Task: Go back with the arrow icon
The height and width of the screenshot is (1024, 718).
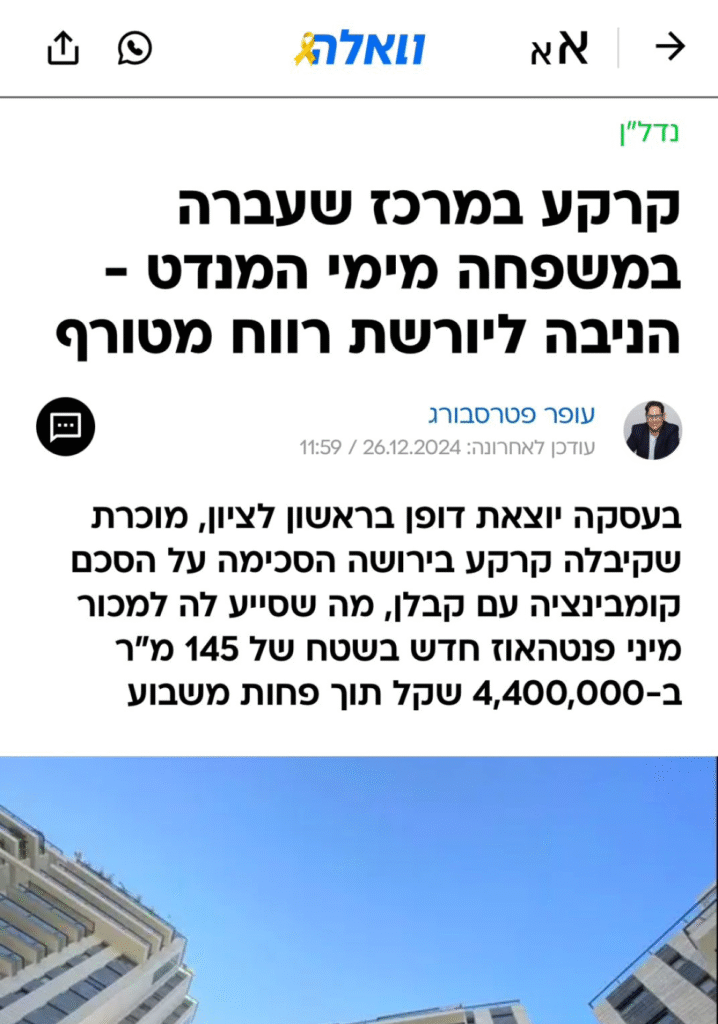Action: 669,47
